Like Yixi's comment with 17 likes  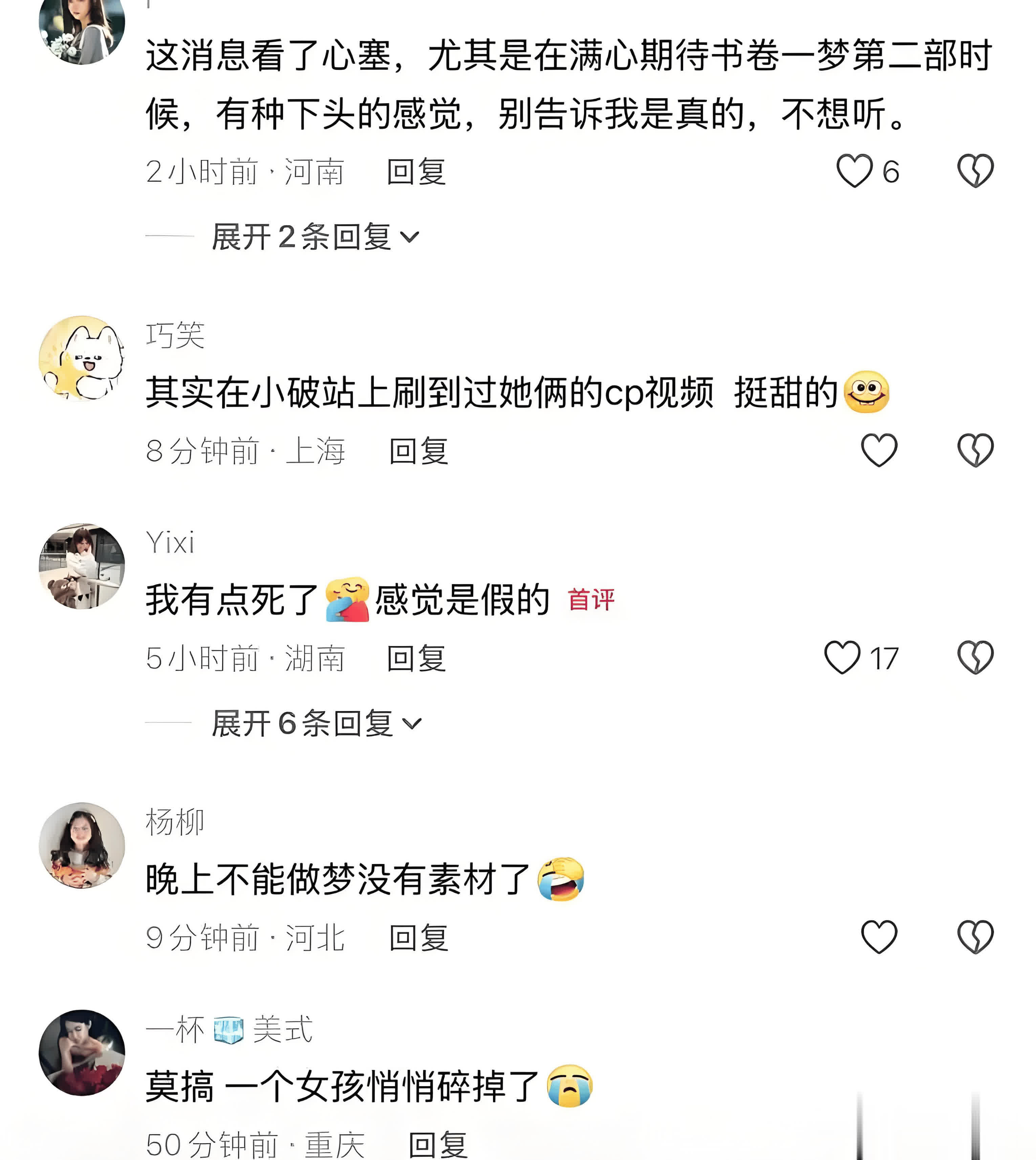coord(842,658)
